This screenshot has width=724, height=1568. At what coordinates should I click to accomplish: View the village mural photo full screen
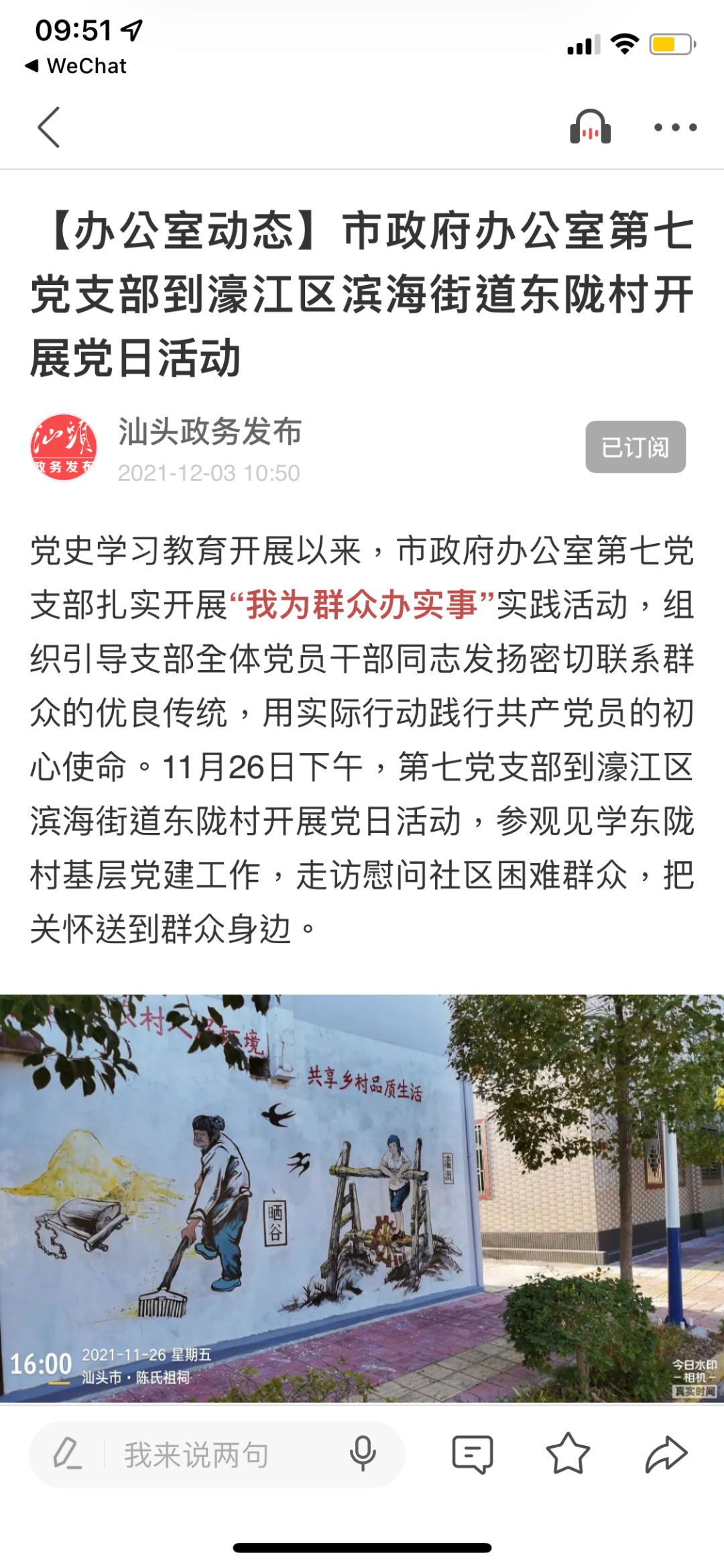coord(362,1198)
